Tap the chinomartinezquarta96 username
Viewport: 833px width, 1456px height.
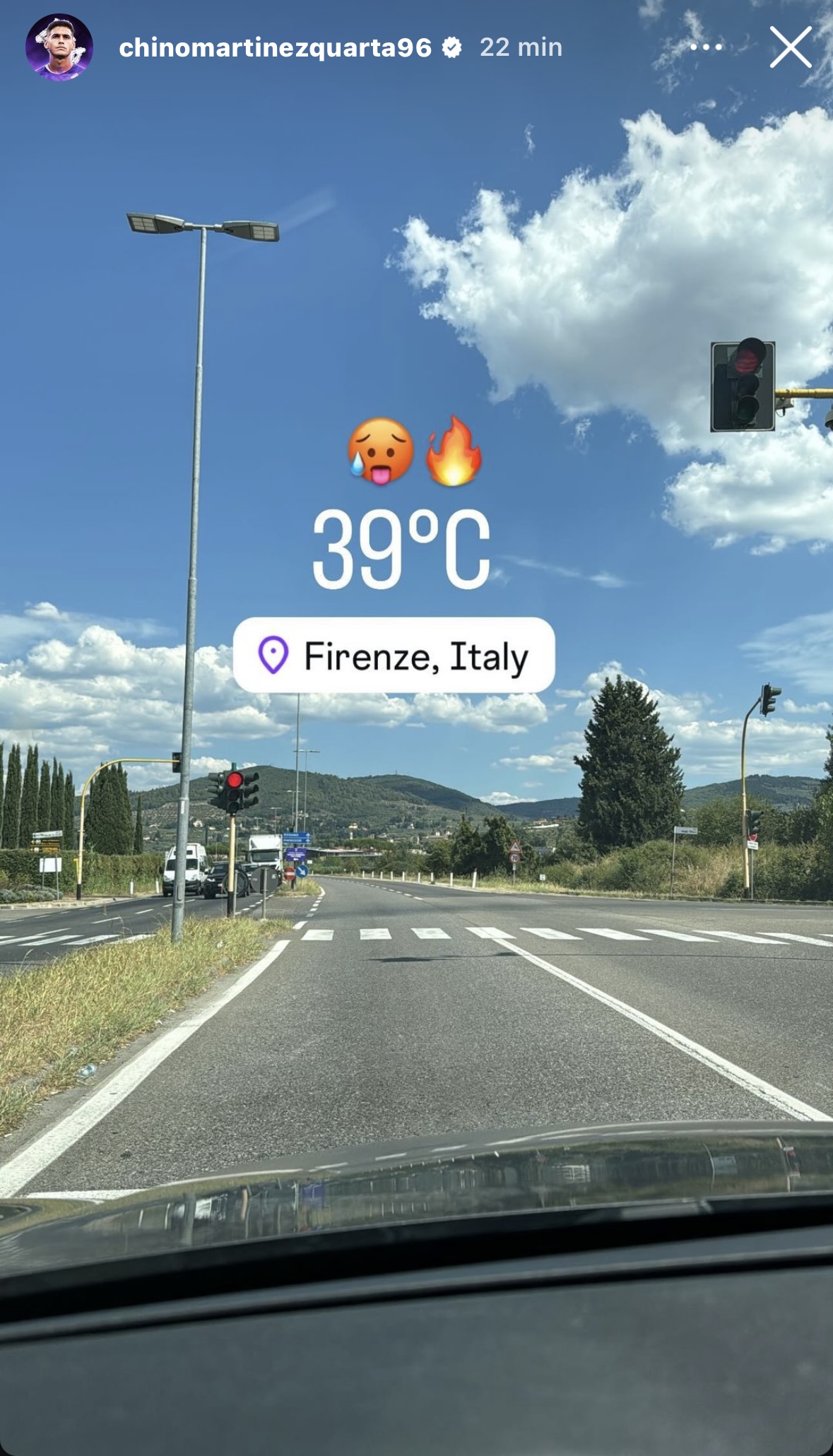click(x=275, y=47)
